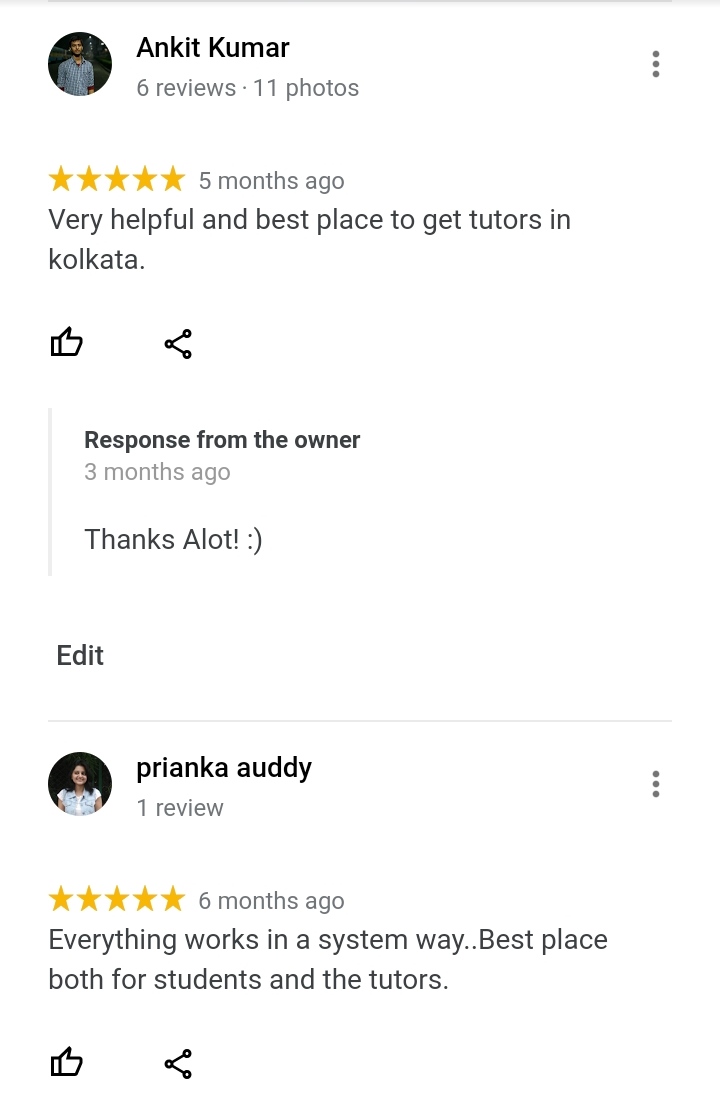Like prianka auddy's review

click(x=66, y=1062)
